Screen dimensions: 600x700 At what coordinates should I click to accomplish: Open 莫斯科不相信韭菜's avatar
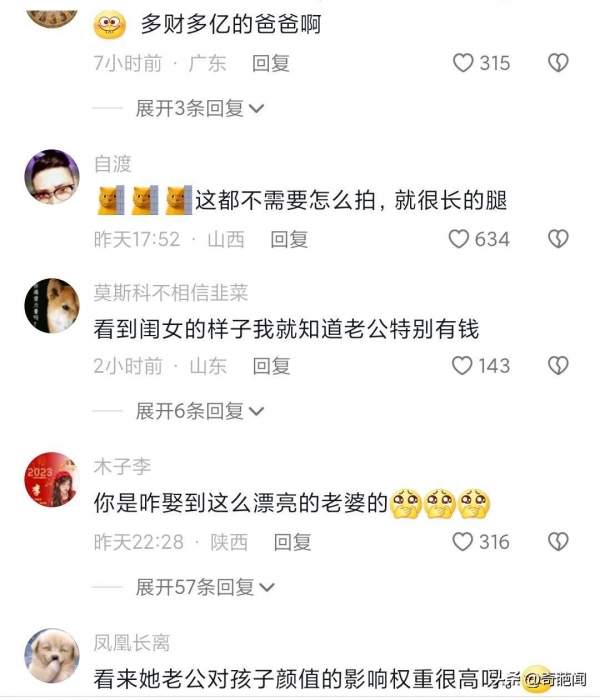pyautogui.click(x=51, y=306)
